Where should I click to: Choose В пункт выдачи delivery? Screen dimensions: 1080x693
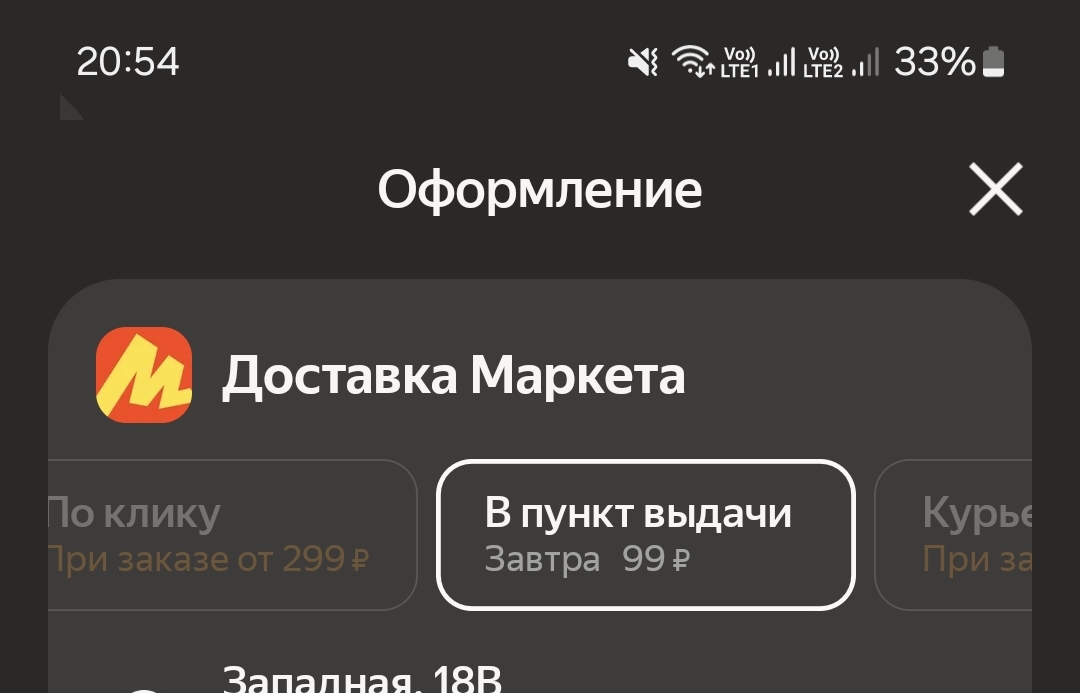point(645,534)
